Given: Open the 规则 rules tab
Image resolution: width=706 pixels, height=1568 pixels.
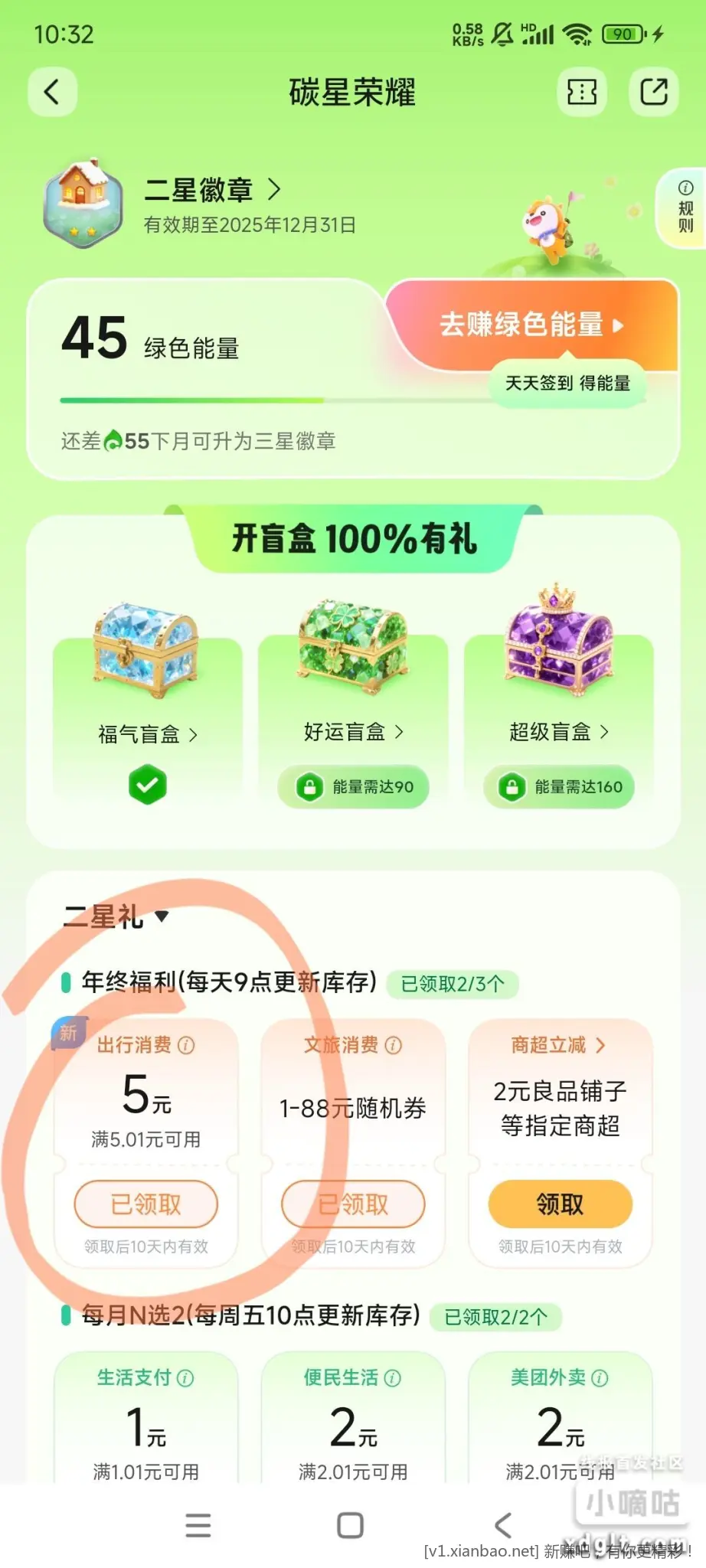Looking at the screenshot, I should (685, 208).
